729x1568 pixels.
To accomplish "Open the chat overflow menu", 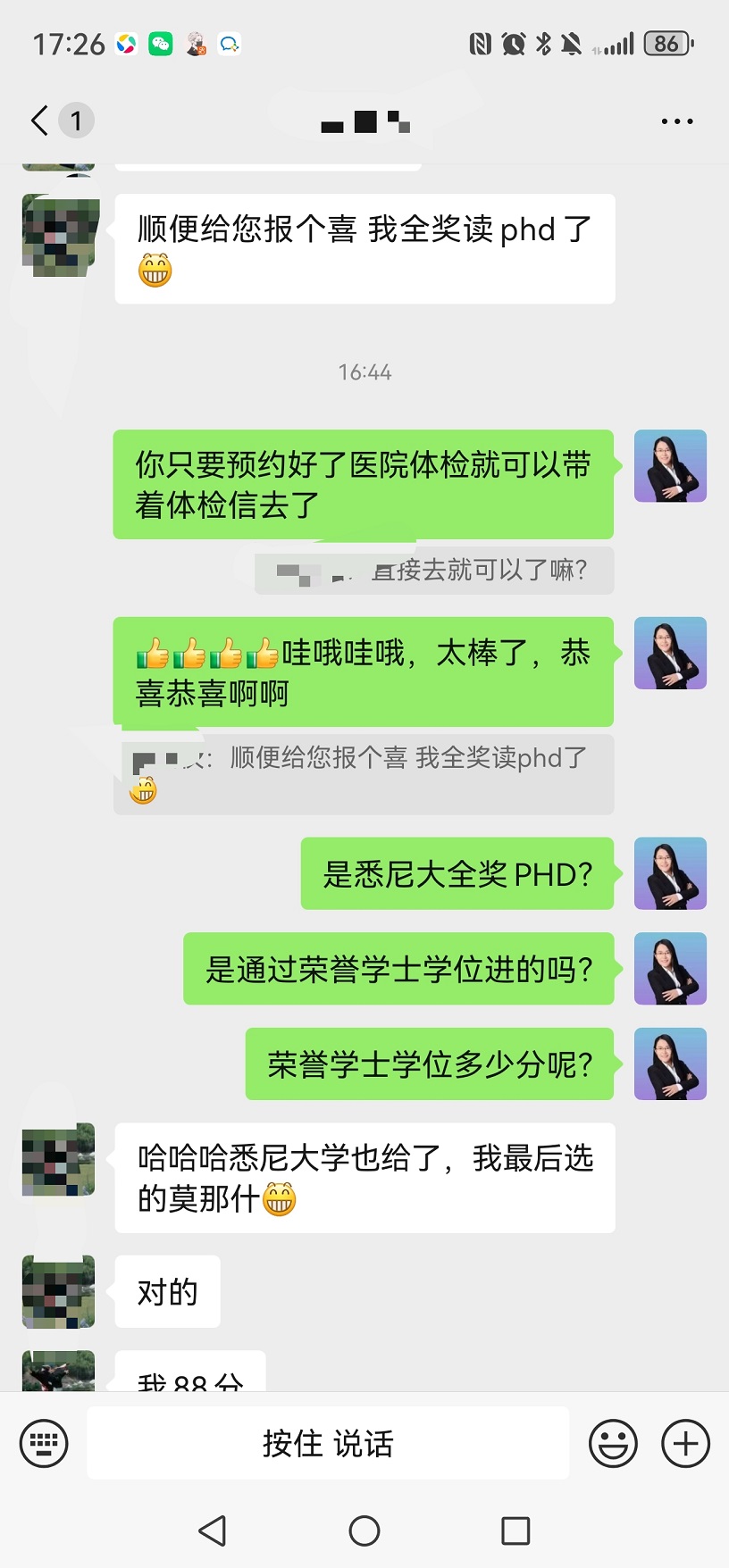I will 676,121.
